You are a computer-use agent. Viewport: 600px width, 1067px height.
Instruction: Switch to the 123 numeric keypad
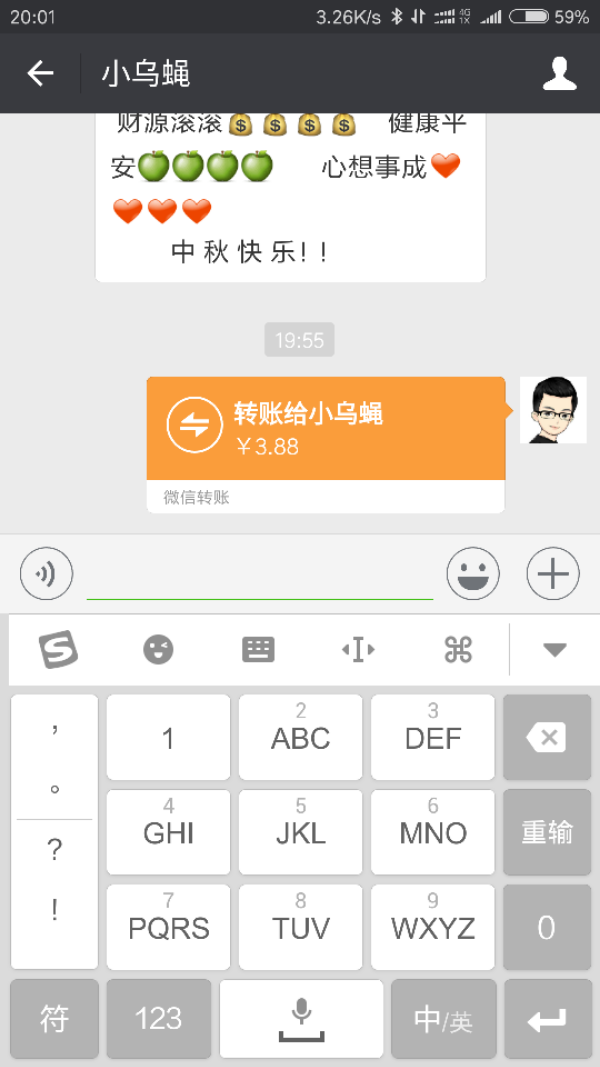pyautogui.click(x=159, y=1019)
